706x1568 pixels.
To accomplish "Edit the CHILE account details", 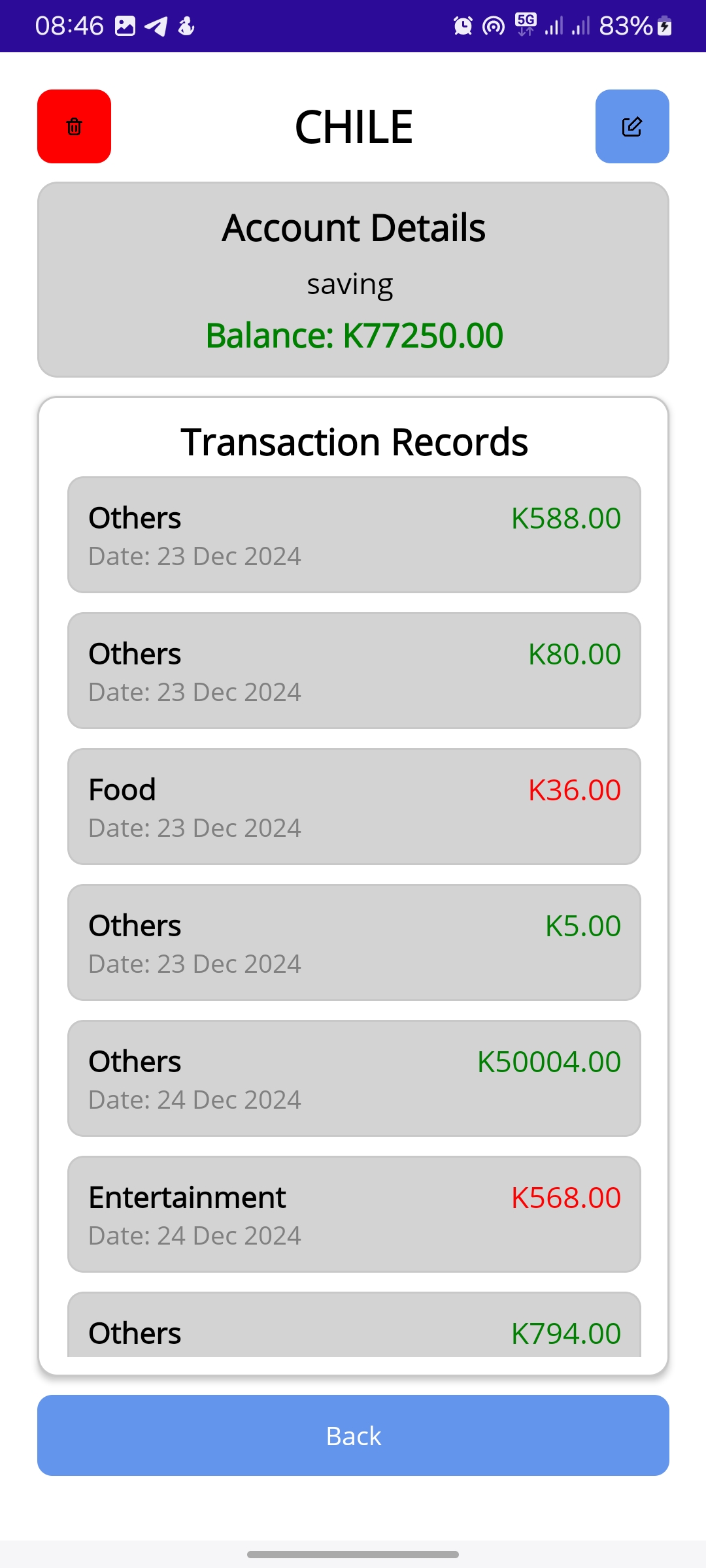I will 631,126.
